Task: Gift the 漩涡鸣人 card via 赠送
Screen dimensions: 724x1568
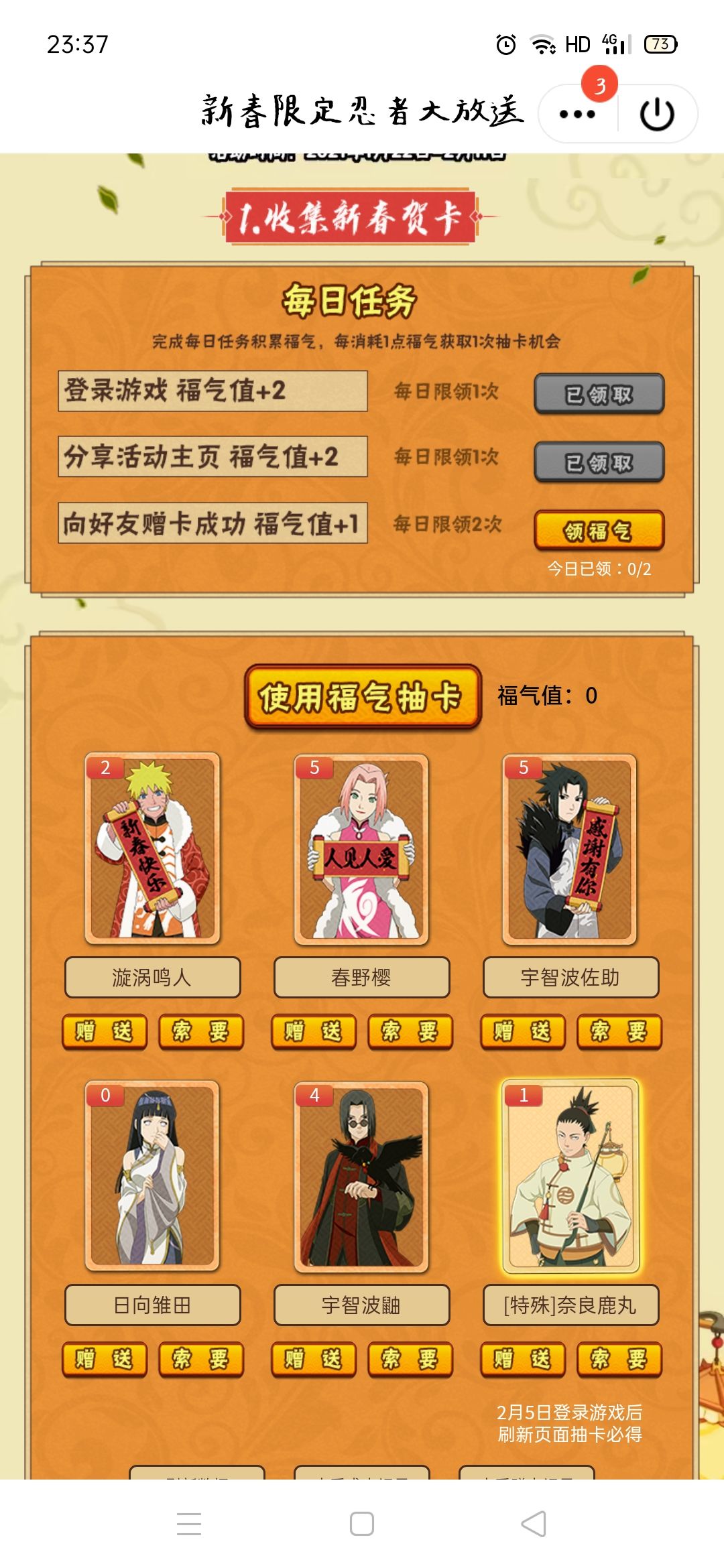Action: [104, 1031]
